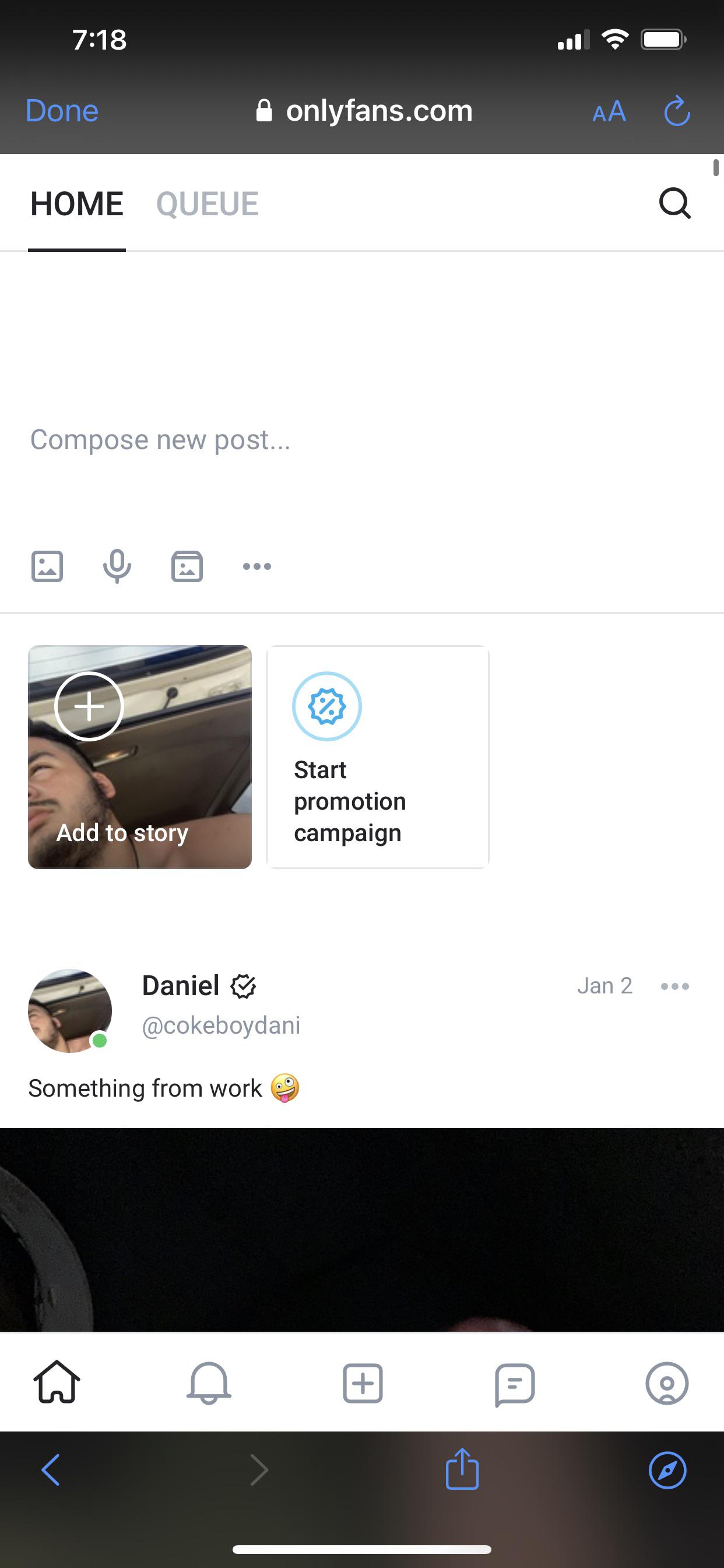Open the media vault icon
Screen dimensions: 724x1568
(x=187, y=566)
